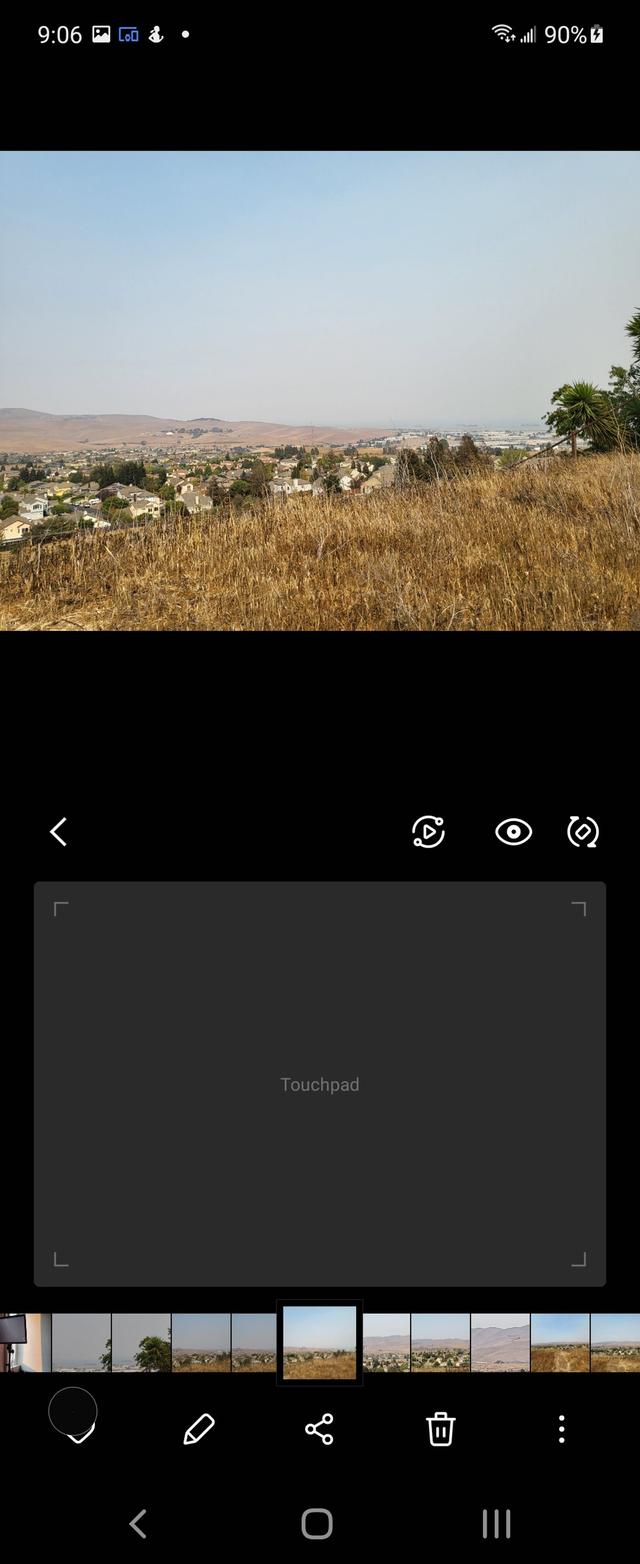Edit the photo with the pencil icon

(199, 1429)
